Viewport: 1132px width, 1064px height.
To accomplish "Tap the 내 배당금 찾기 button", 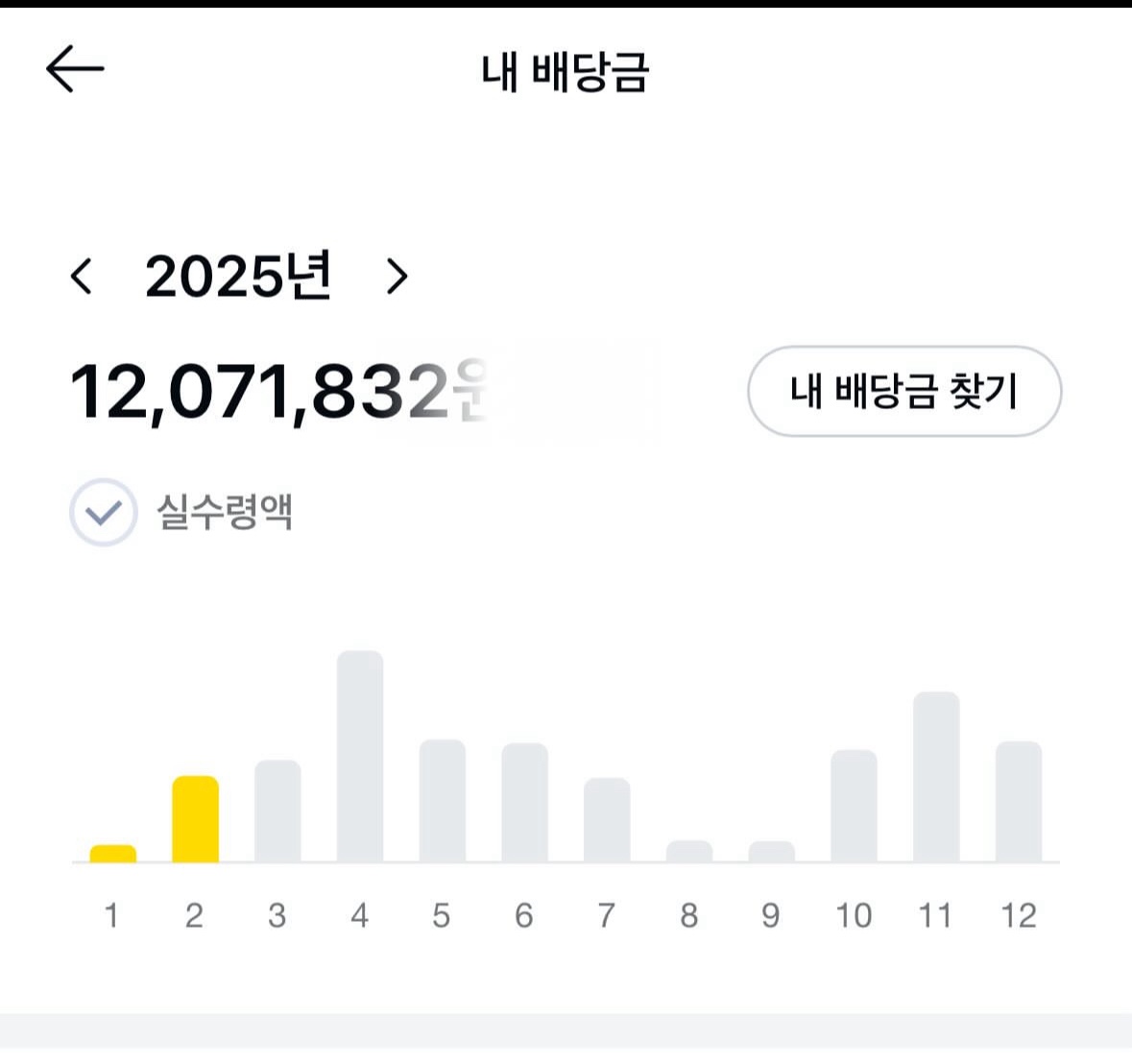I will (x=903, y=391).
